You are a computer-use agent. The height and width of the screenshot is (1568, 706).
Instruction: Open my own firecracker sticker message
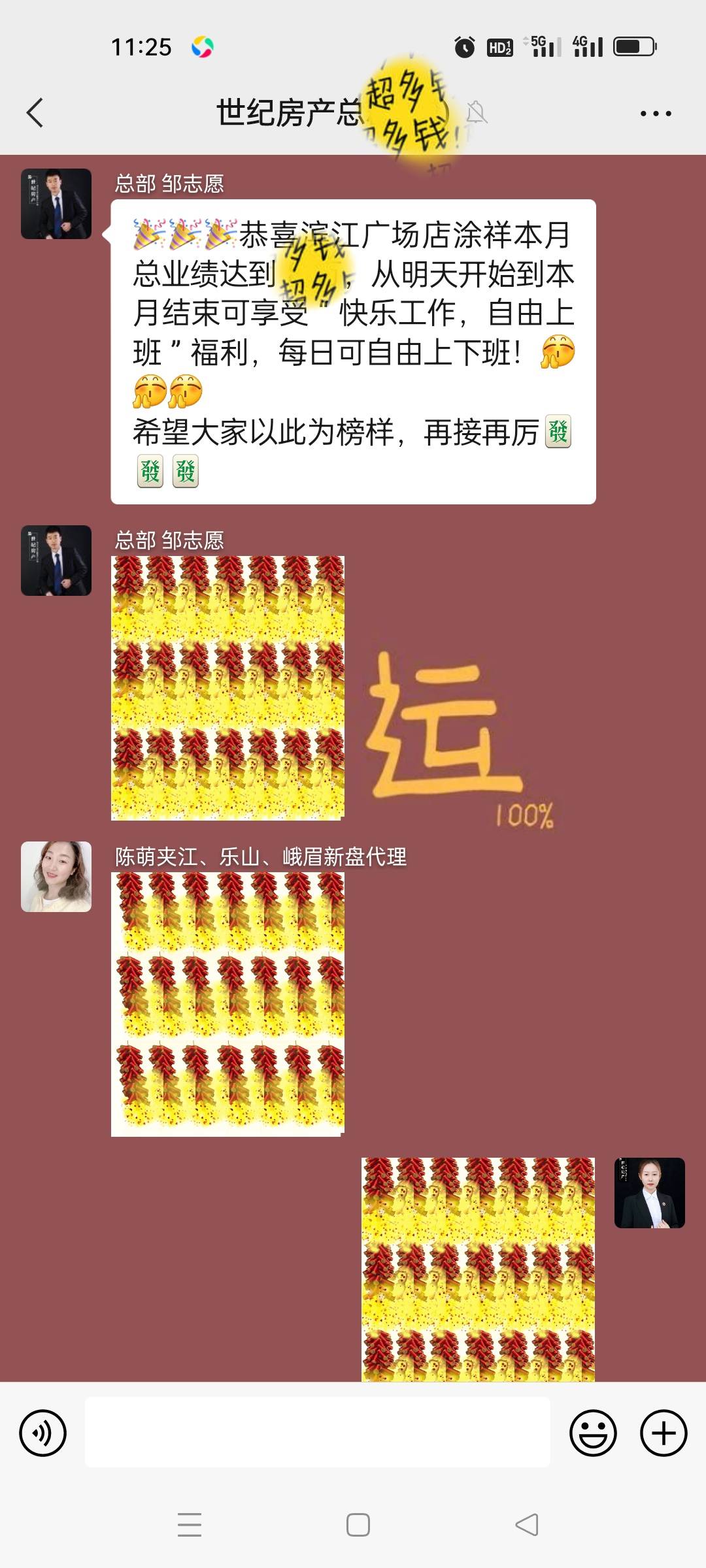tap(478, 1269)
